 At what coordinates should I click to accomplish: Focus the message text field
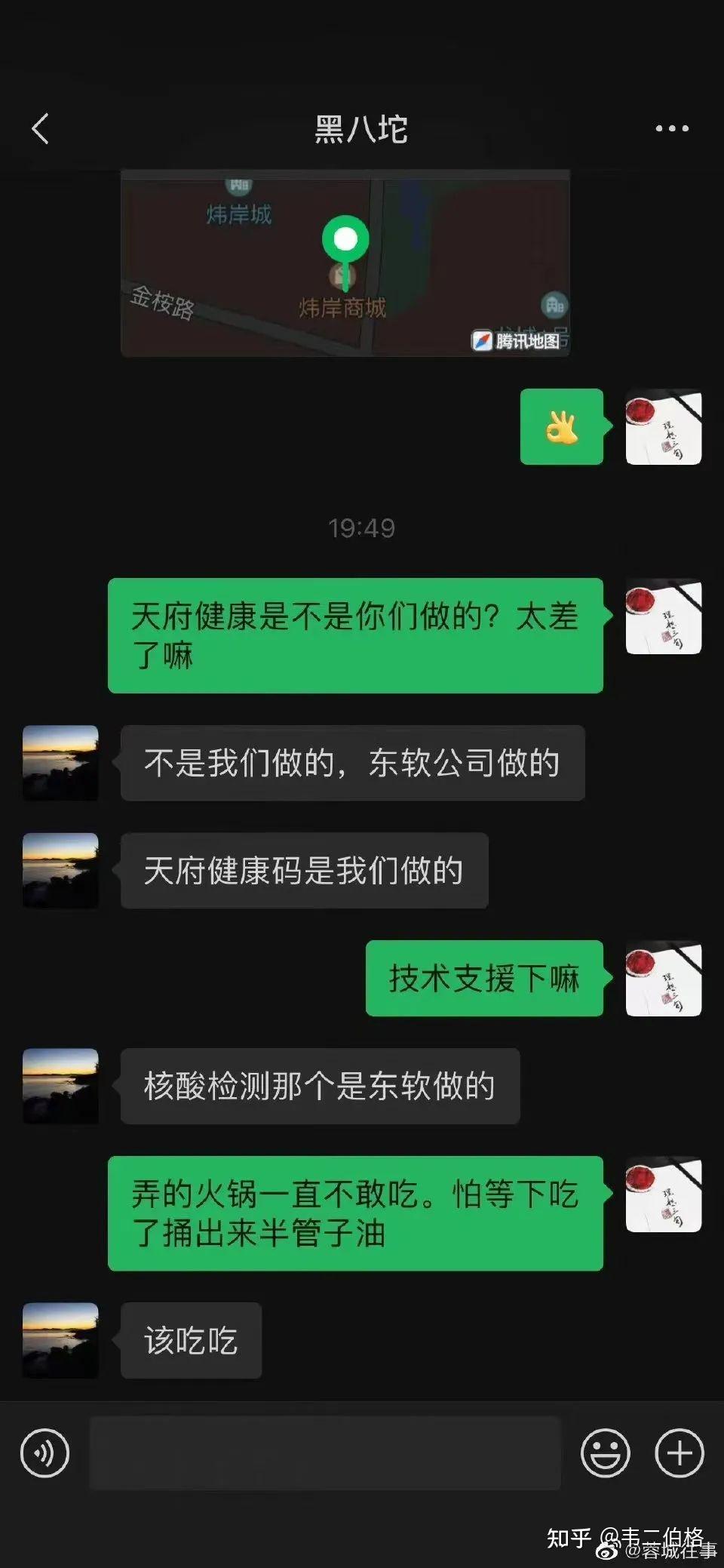tap(325, 1453)
